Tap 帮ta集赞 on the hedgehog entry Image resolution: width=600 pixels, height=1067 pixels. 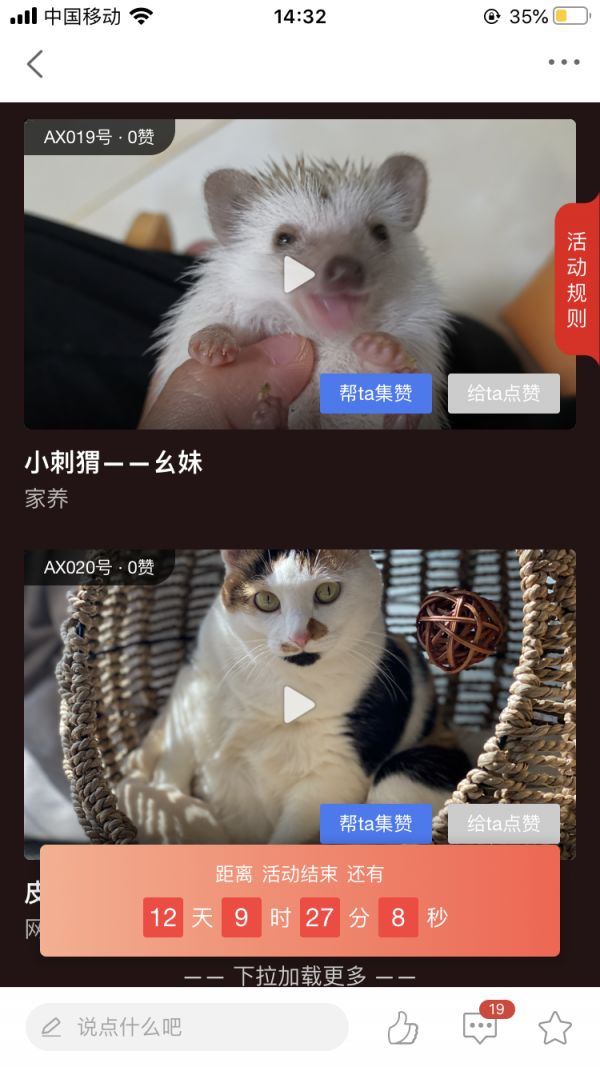click(376, 393)
